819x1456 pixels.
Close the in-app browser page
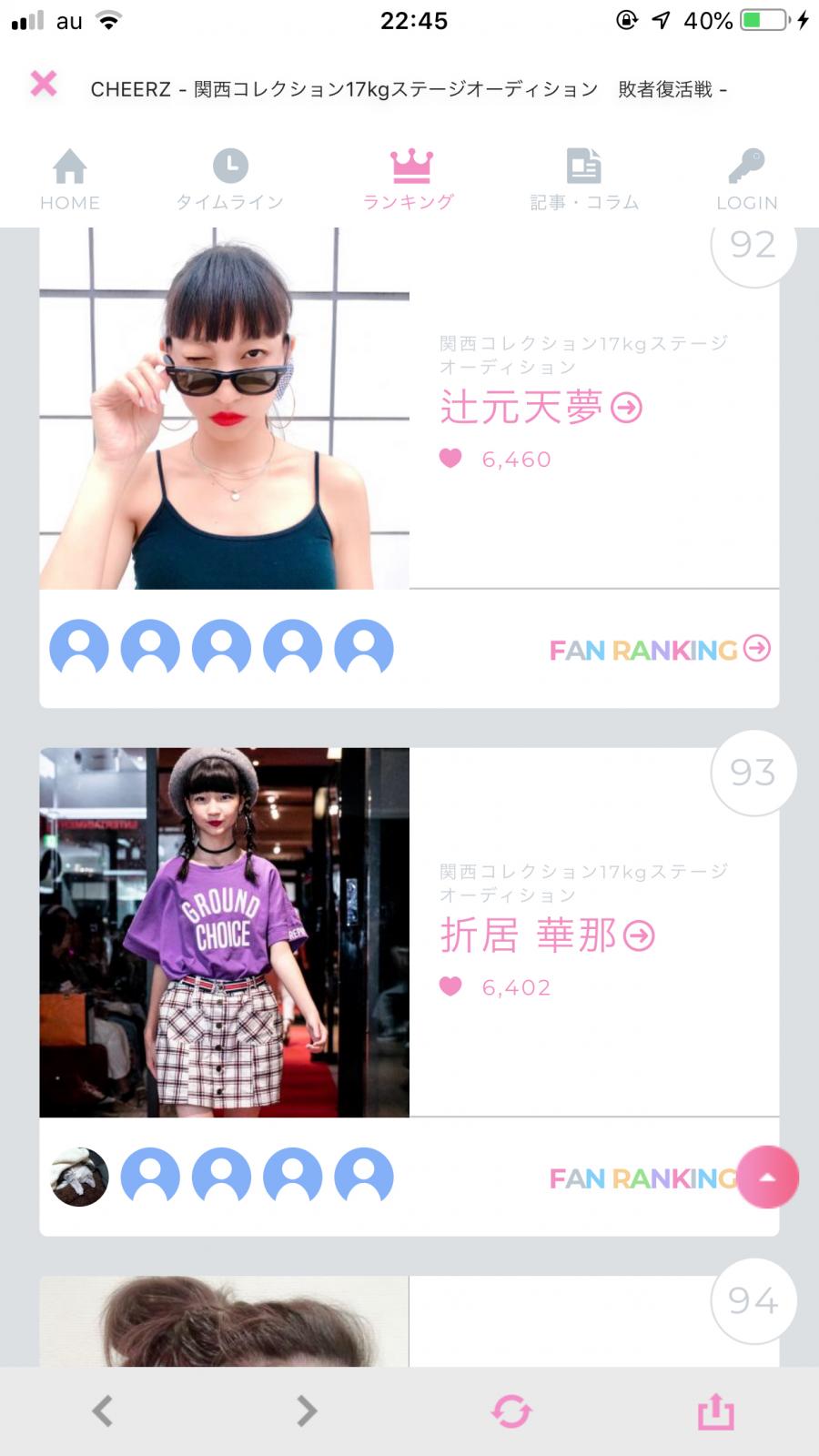(43, 85)
